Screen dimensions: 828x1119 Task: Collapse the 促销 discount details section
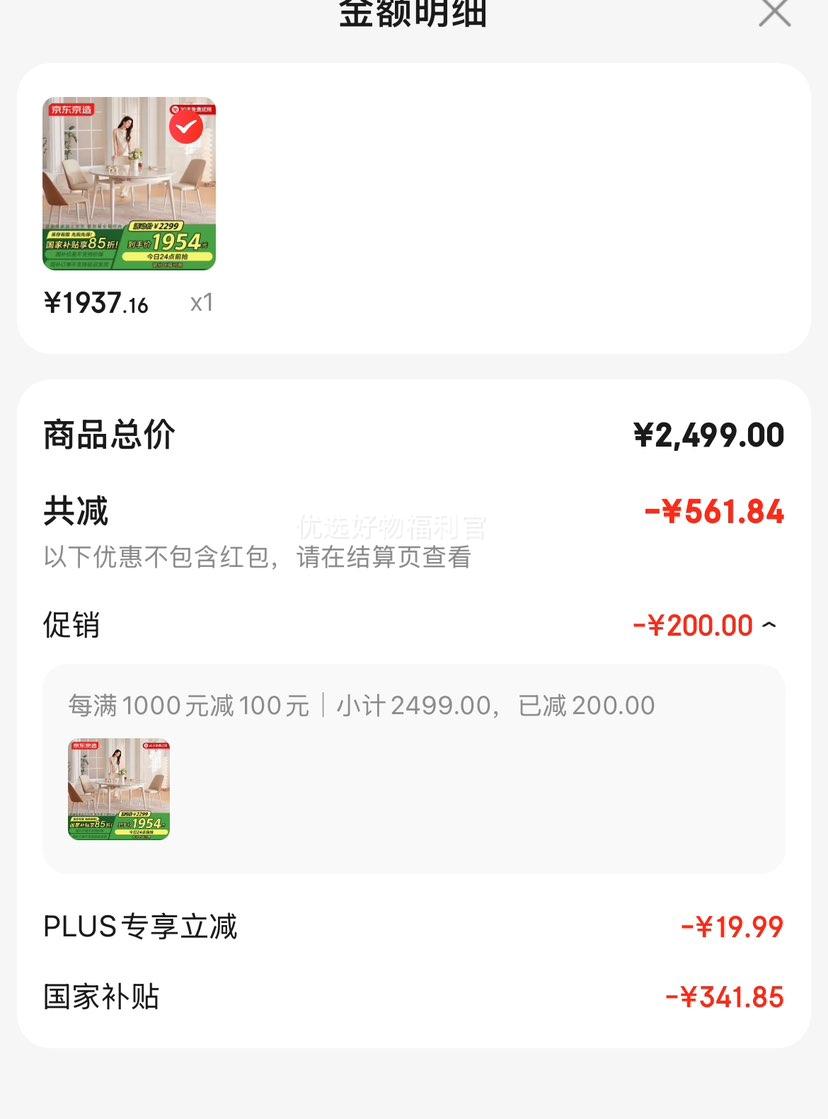coord(768,625)
